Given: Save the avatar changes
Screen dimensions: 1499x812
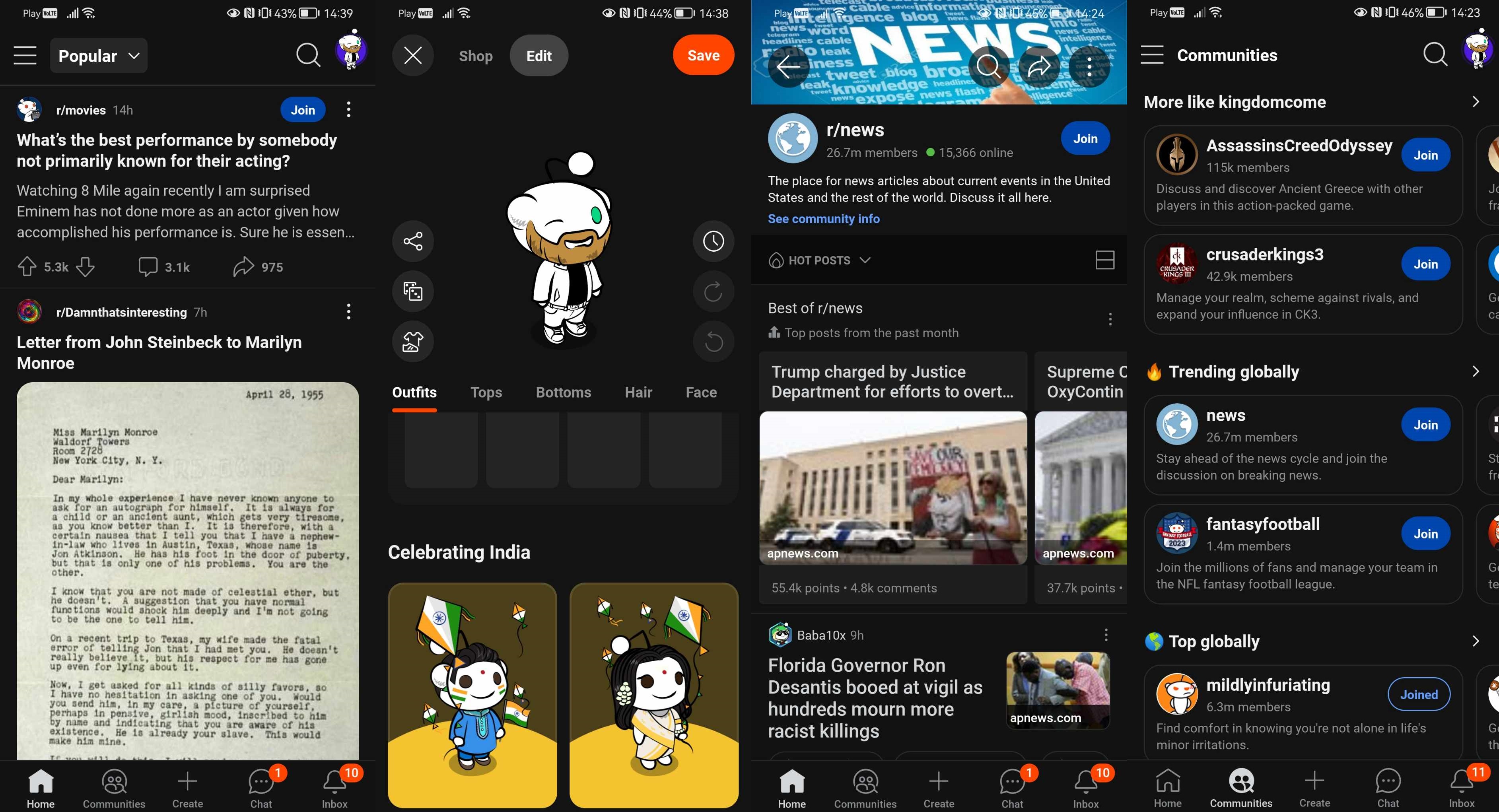Looking at the screenshot, I should click(x=703, y=55).
